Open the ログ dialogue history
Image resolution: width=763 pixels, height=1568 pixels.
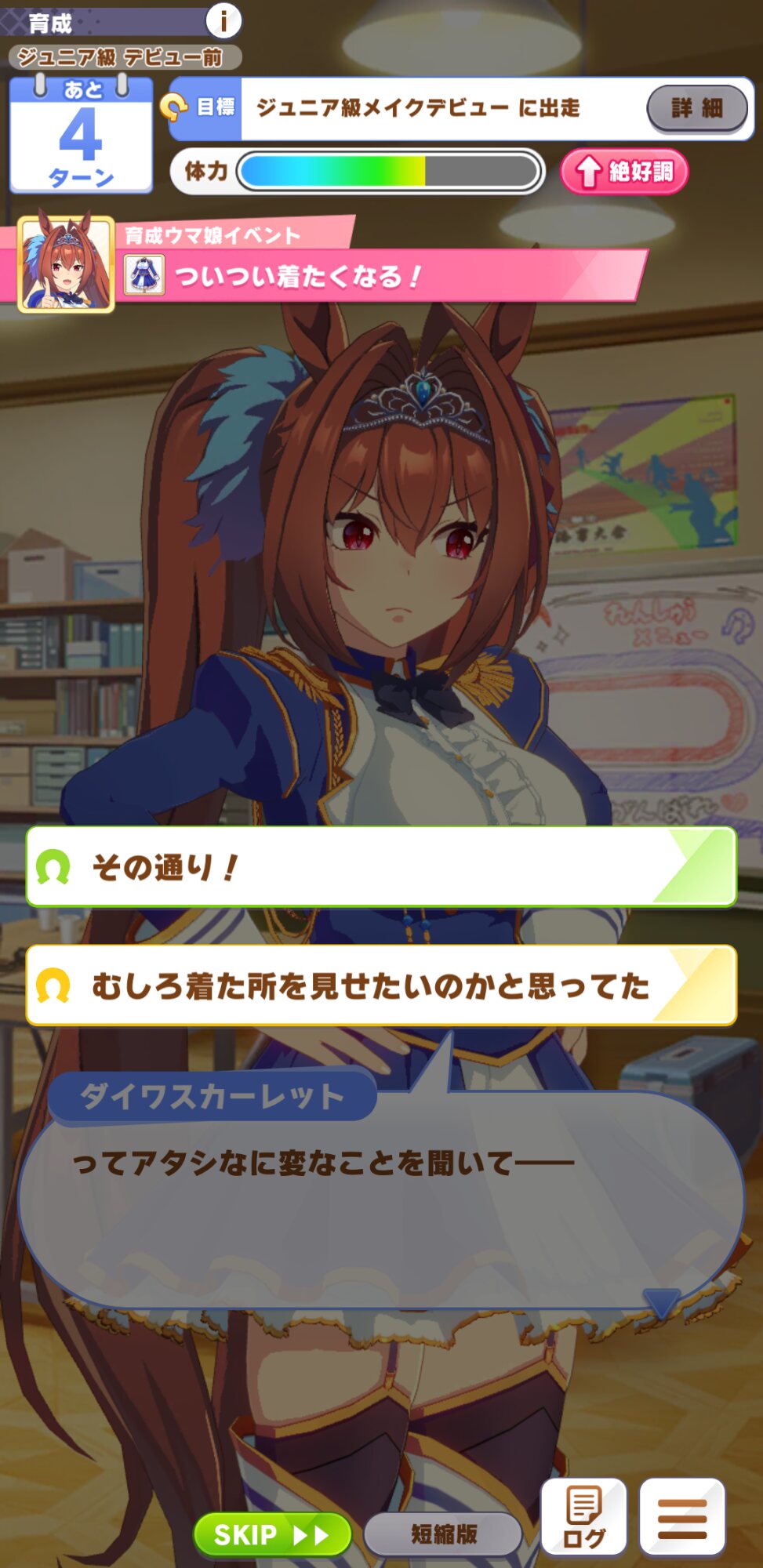pos(584,1516)
